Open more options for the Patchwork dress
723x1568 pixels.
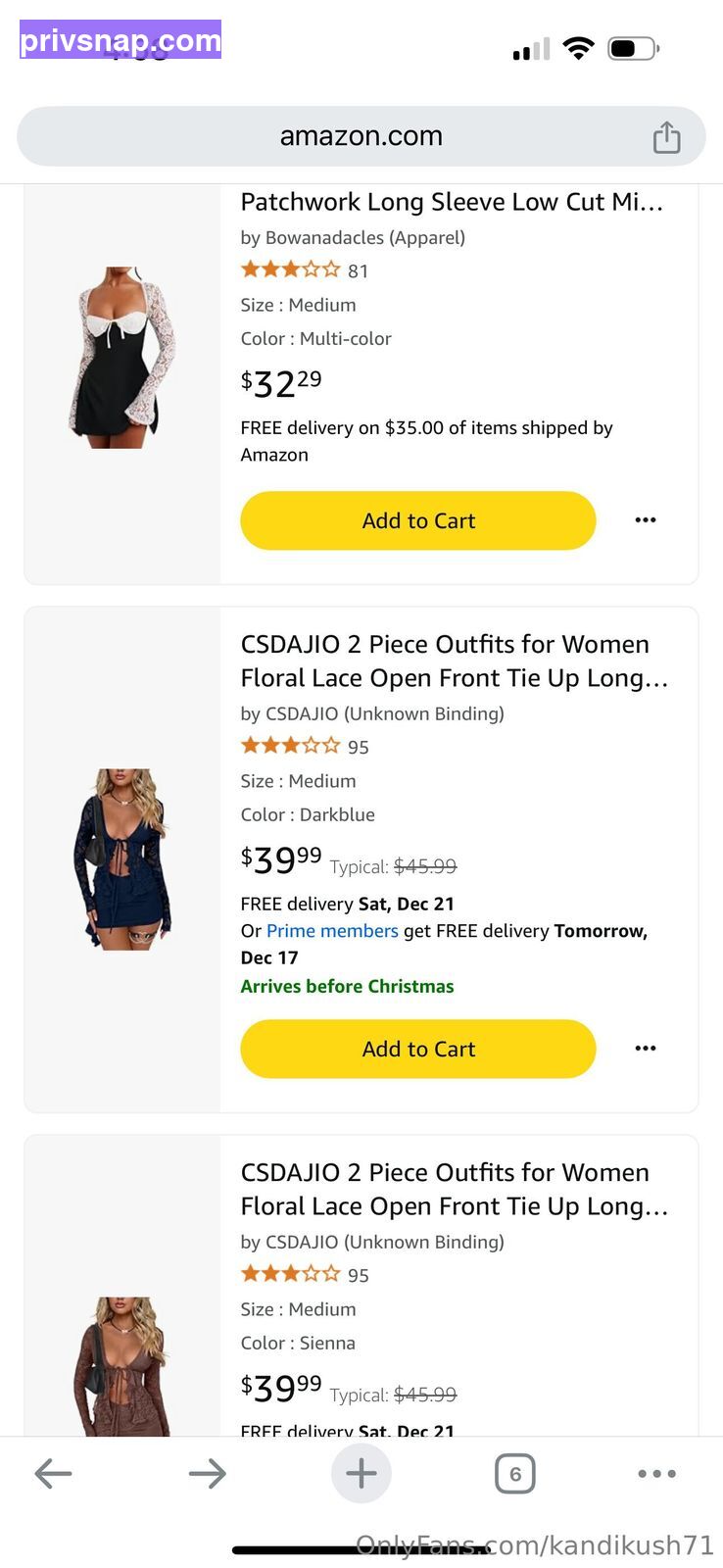coord(645,520)
